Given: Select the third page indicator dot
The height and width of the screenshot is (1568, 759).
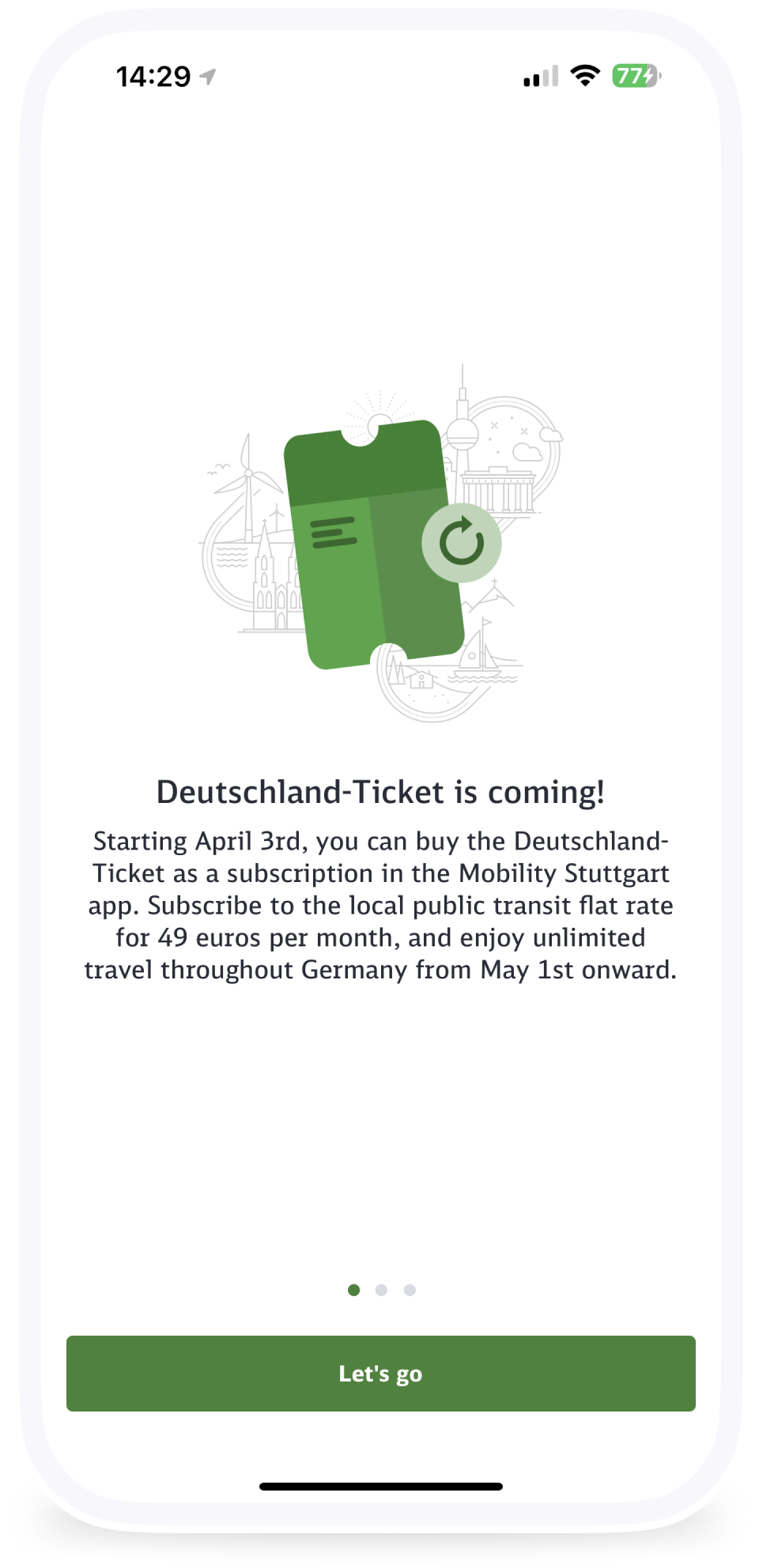Looking at the screenshot, I should click(410, 1290).
